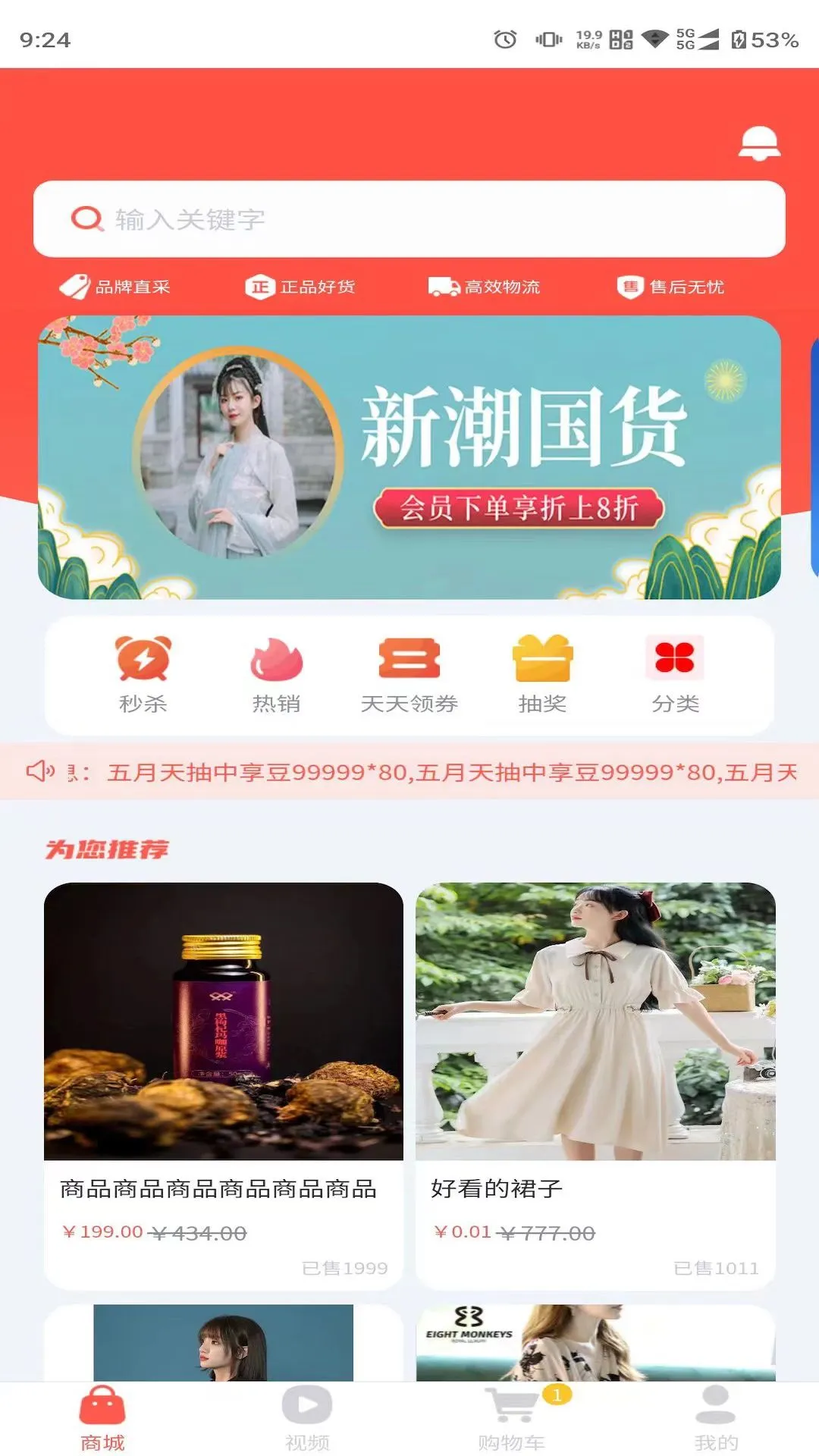Open the dark bottle product thumbnail
The height and width of the screenshot is (1456, 819).
point(222,1024)
